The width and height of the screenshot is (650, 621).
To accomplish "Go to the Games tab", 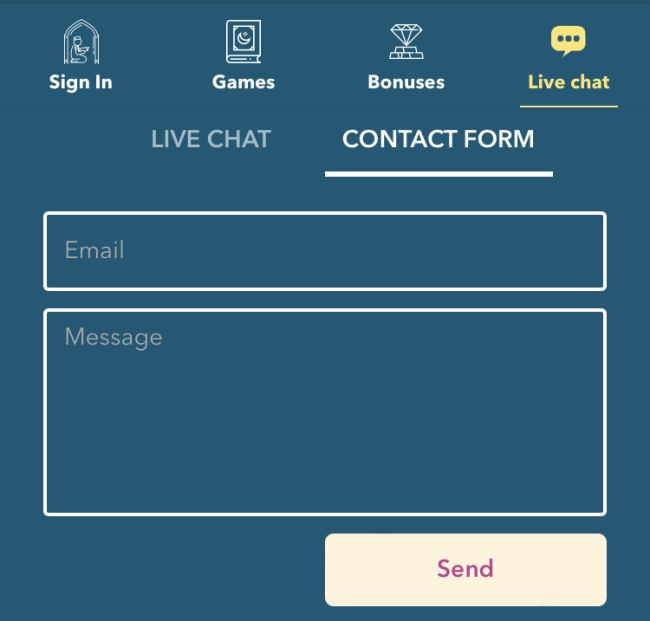I will click(243, 58).
